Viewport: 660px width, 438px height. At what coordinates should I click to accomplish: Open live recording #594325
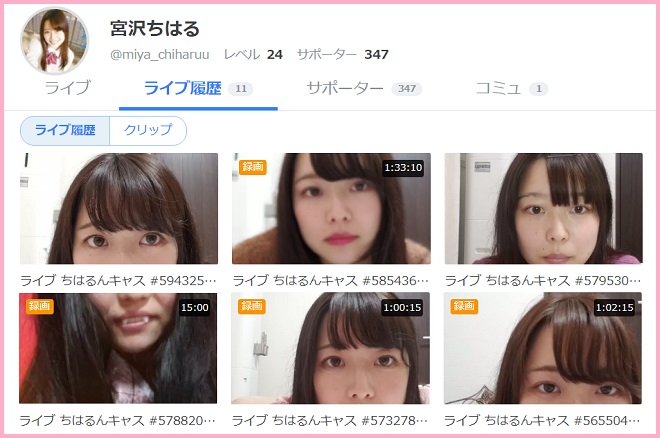[x=119, y=209]
